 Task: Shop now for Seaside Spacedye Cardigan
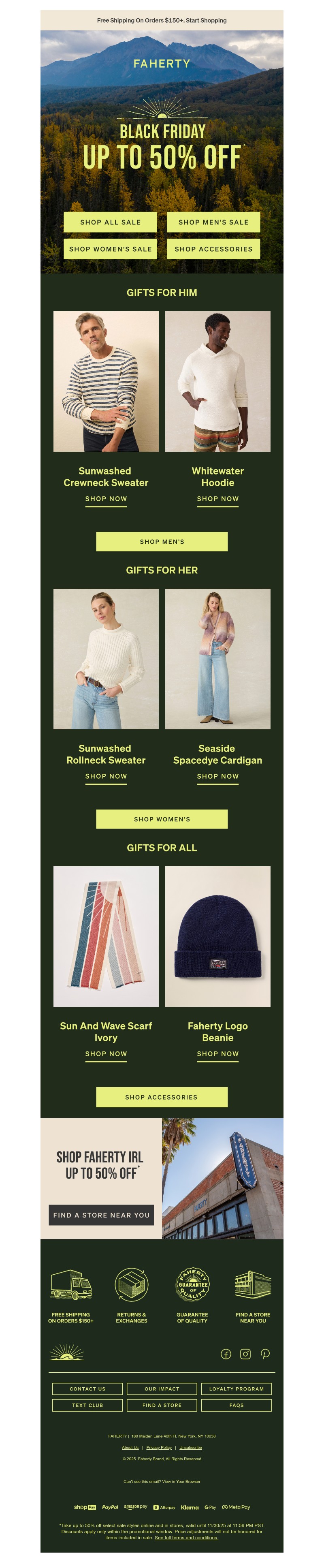pyautogui.click(x=217, y=776)
